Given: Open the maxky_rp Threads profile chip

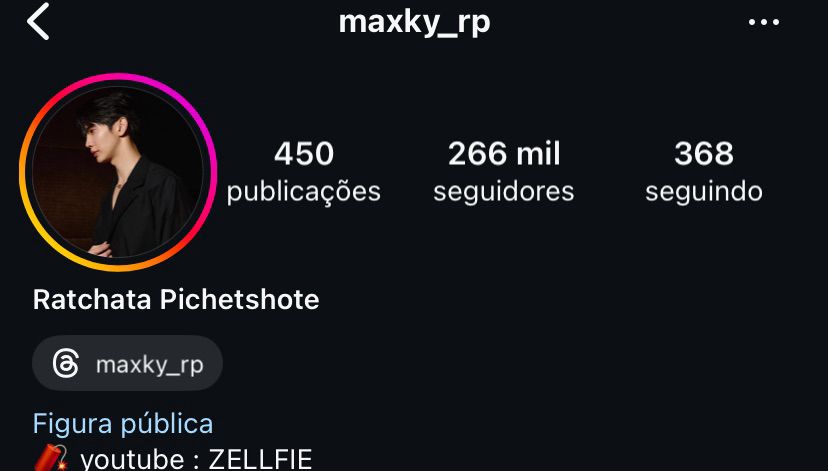Looking at the screenshot, I should [x=128, y=364].
